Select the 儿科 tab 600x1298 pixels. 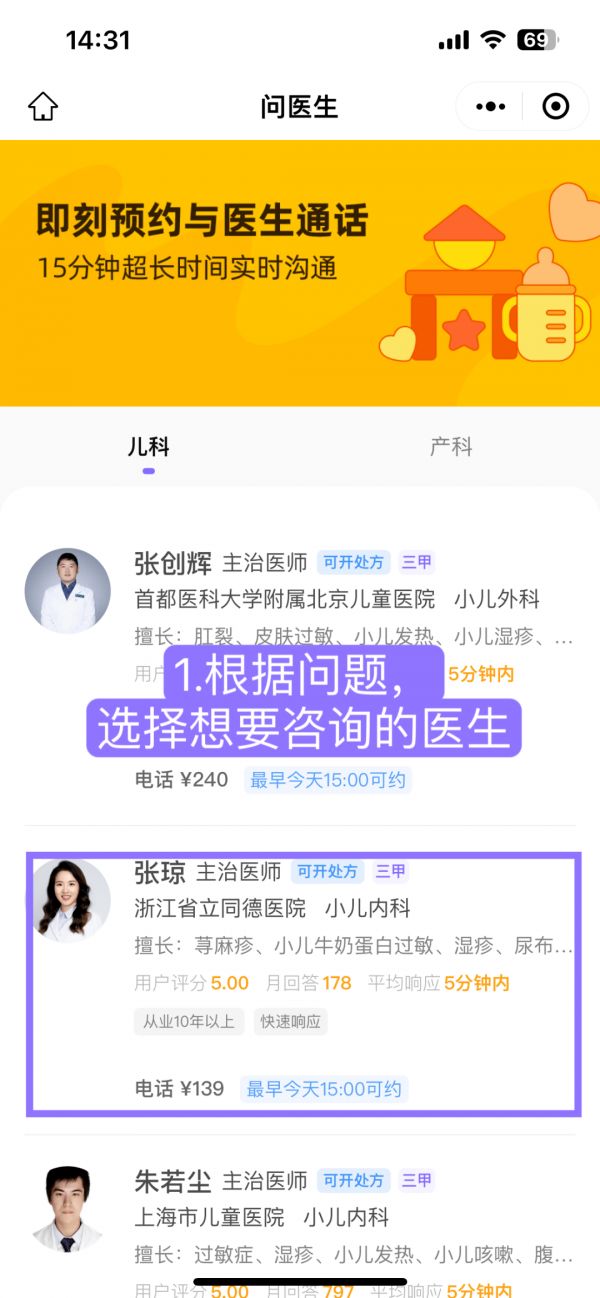point(149,447)
